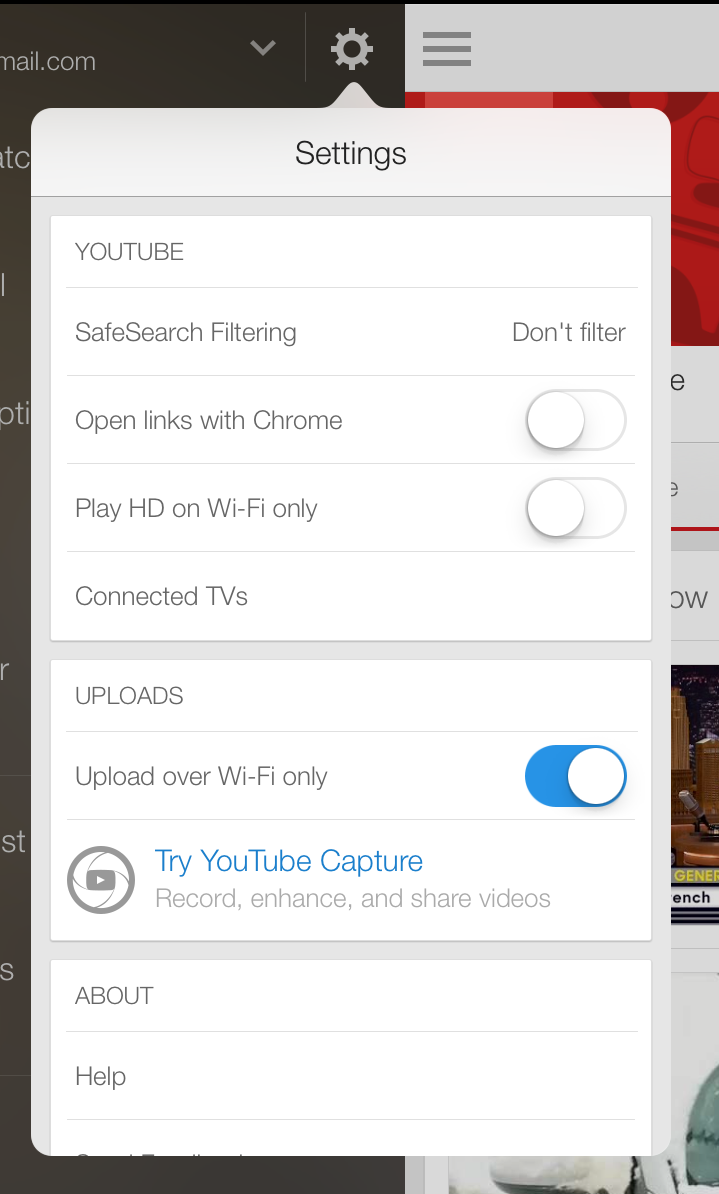Open the hamburger menu button
This screenshot has height=1194, width=719.
point(446,49)
